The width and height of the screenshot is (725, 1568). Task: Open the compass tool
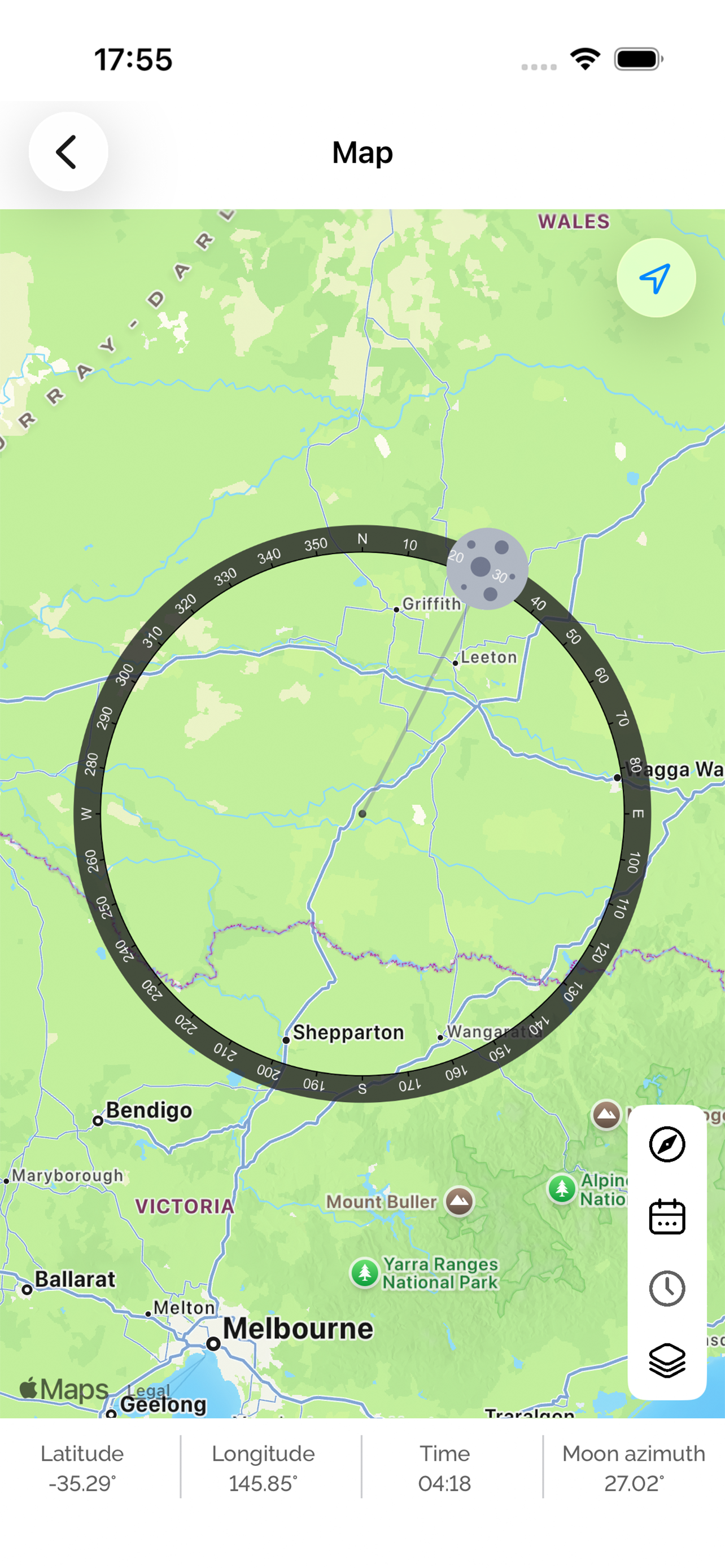coord(667,1144)
